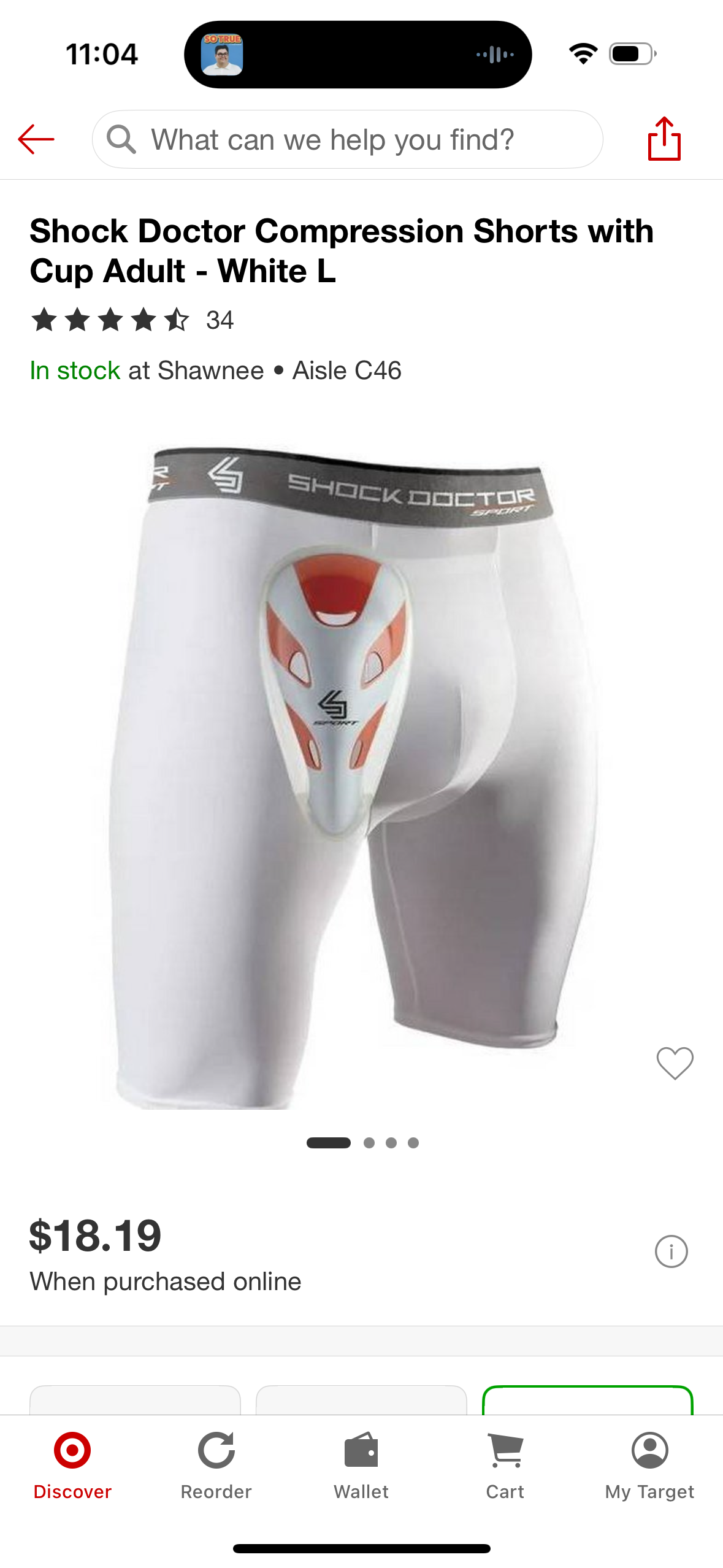Switch to the Discover tab
Viewport: 723px width, 1568px height.
[x=72, y=1465]
